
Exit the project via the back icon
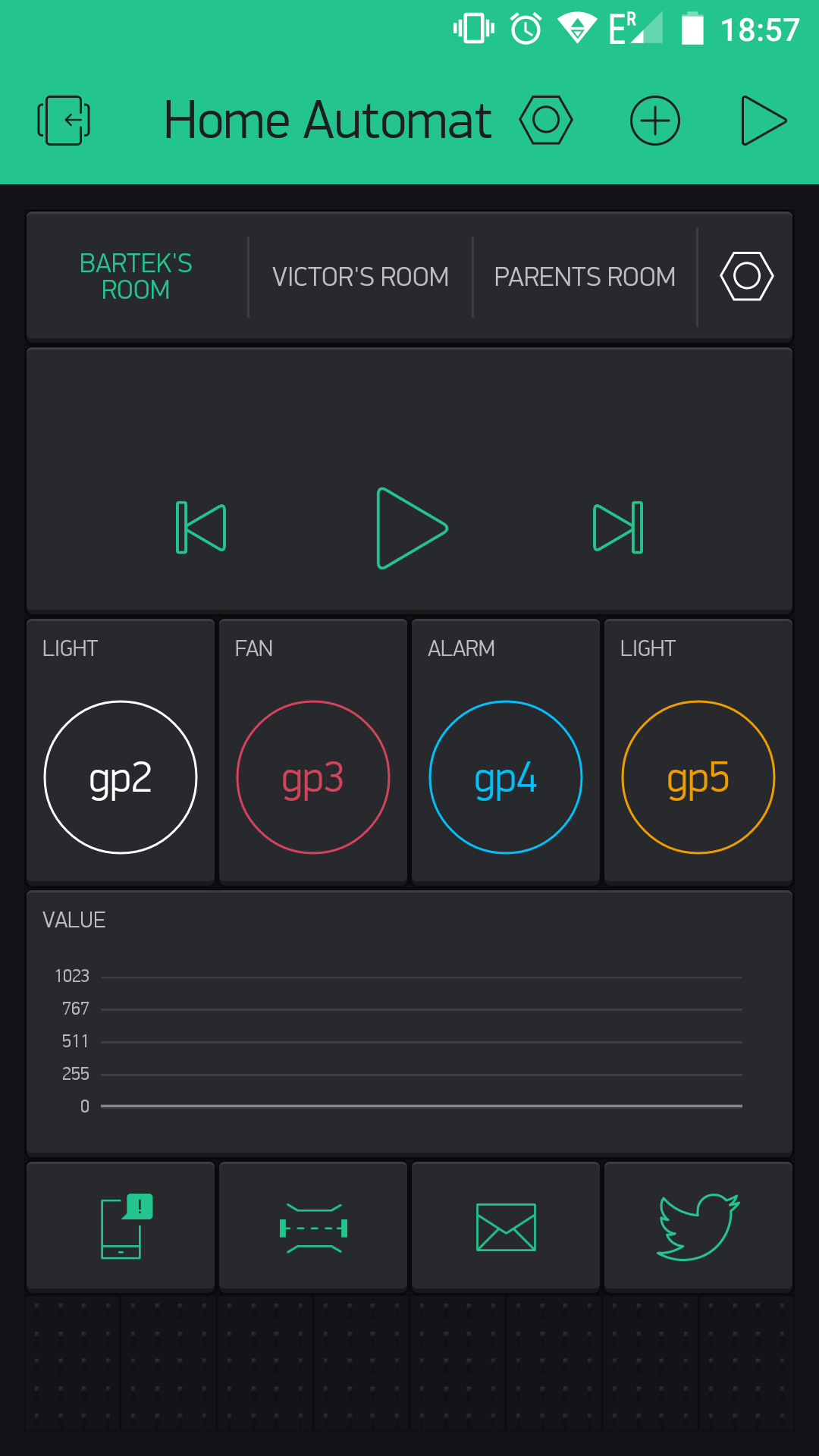[x=64, y=121]
